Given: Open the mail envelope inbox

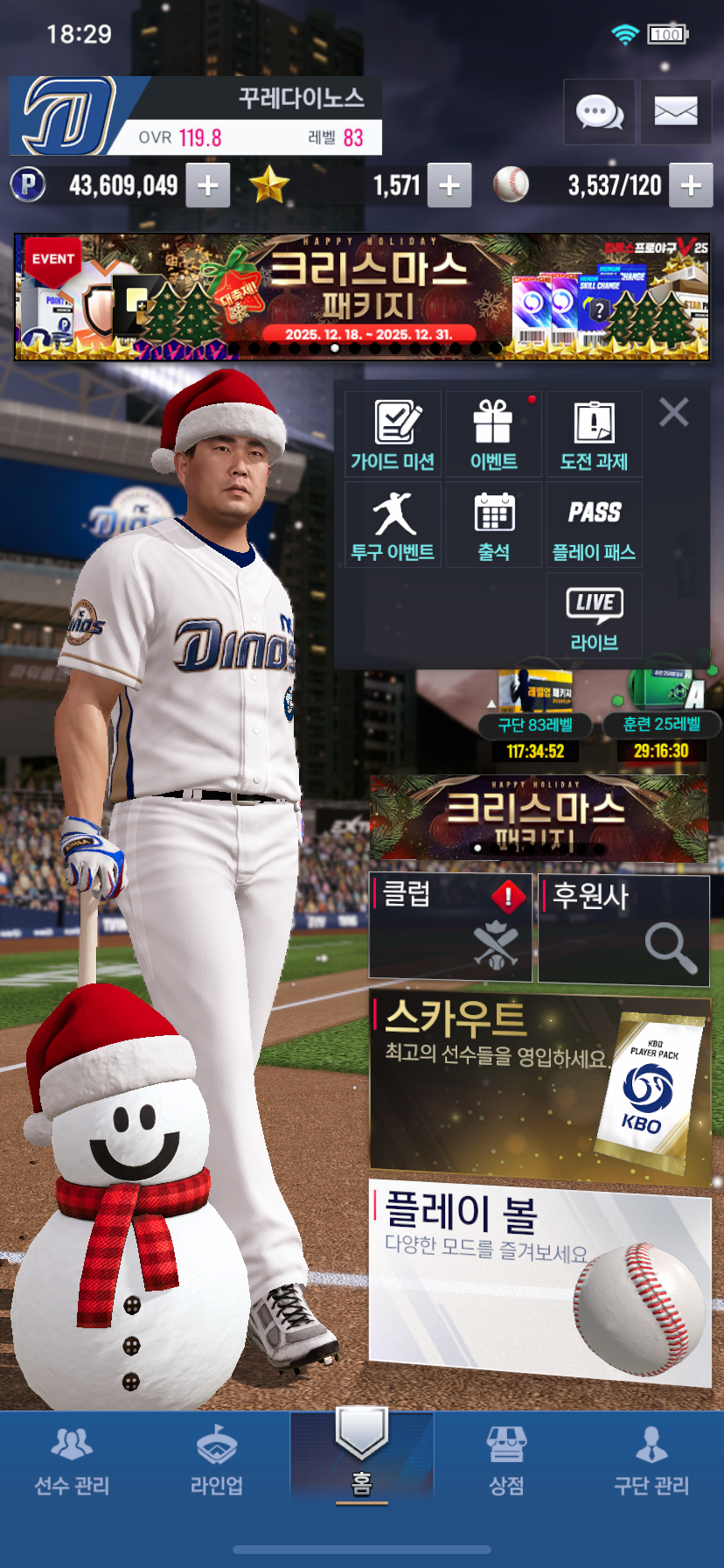Looking at the screenshot, I should coord(675,112).
